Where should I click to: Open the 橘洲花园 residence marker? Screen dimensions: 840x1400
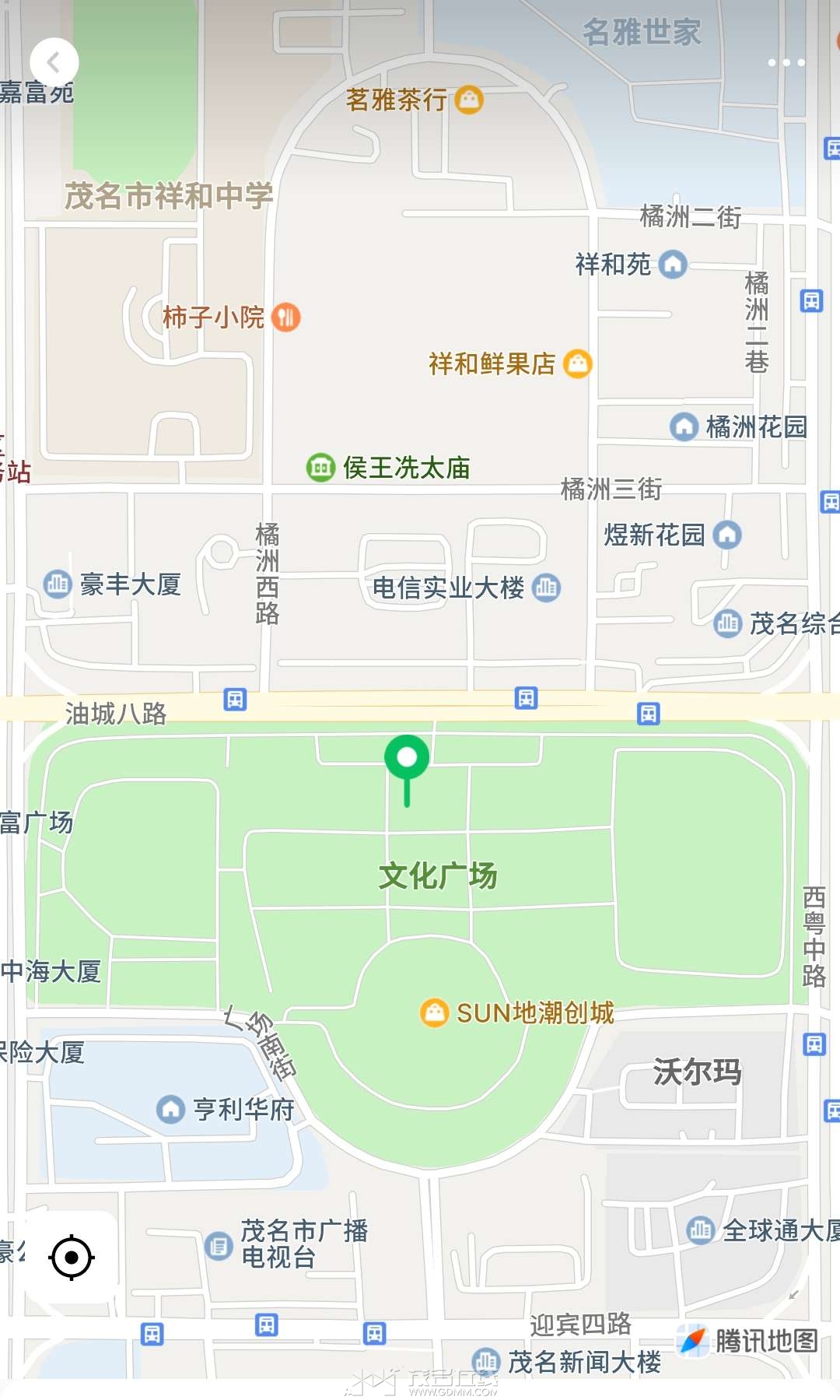[684, 426]
